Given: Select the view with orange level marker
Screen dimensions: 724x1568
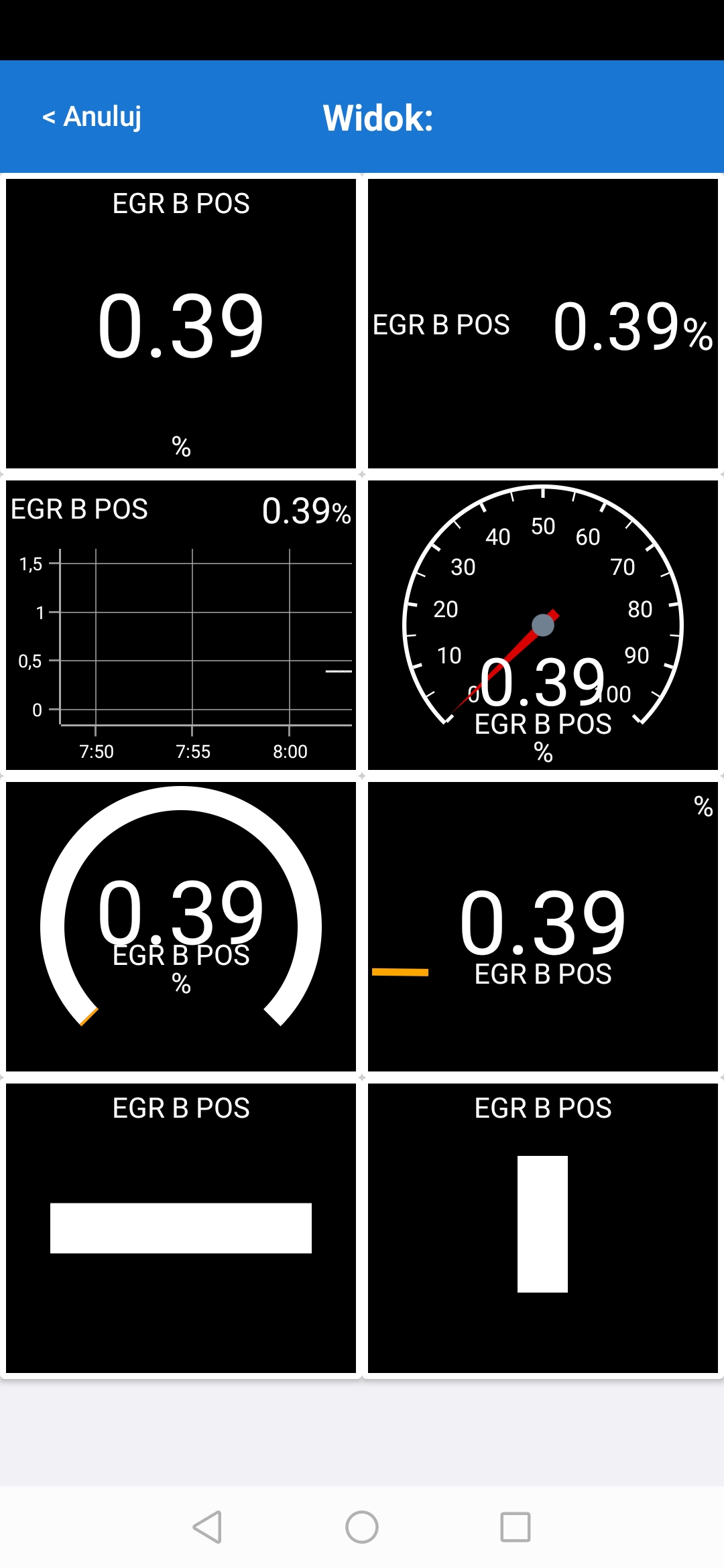Looking at the screenshot, I should pyautogui.click(x=542, y=926).
